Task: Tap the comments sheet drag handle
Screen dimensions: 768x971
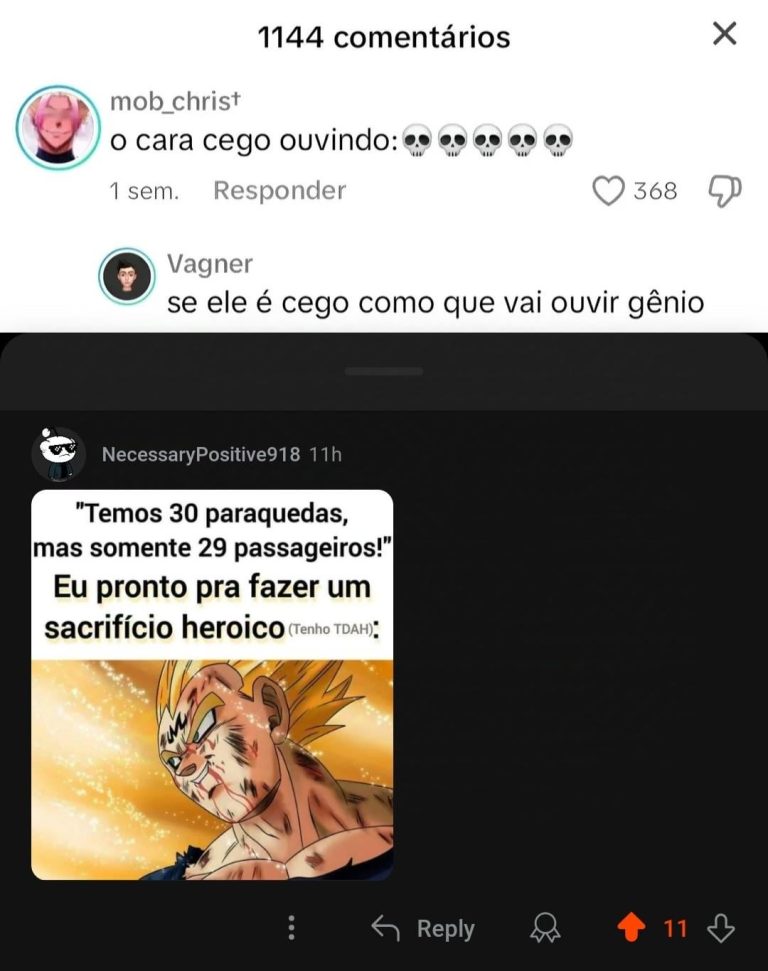Action: pyautogui.click(x=384, y=371)
